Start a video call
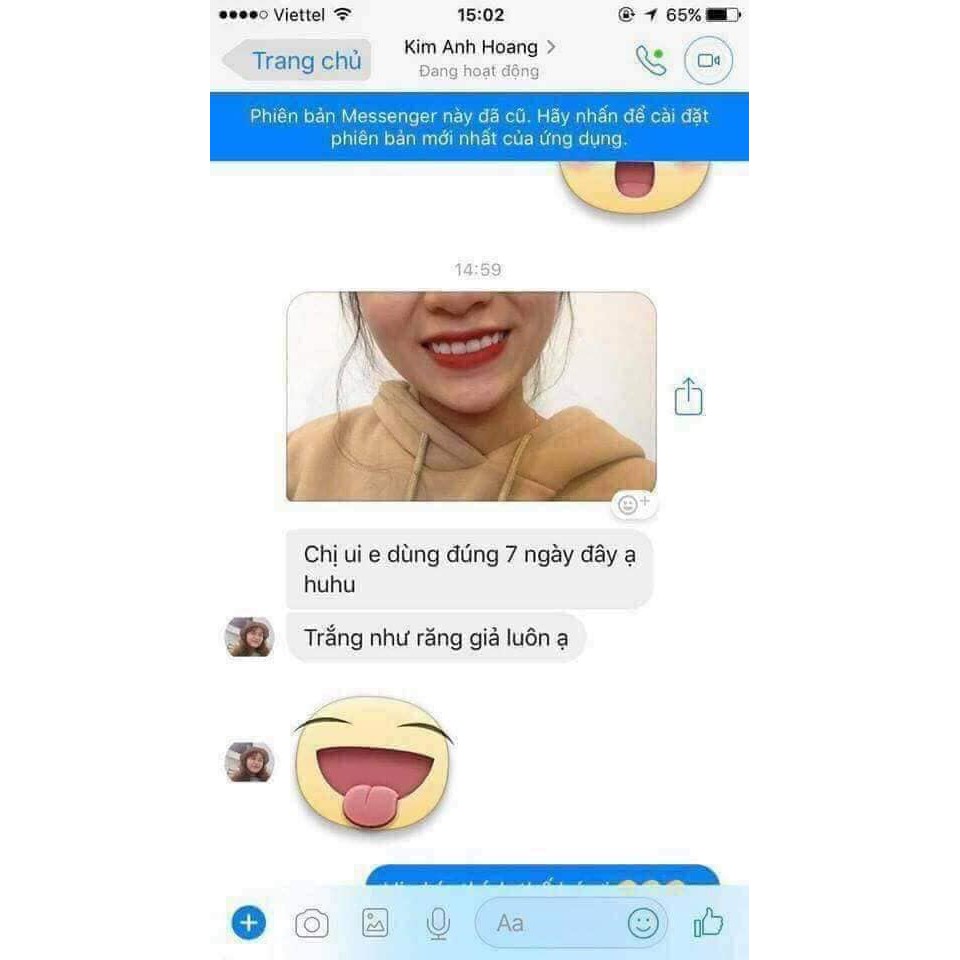 click(708, 61)
